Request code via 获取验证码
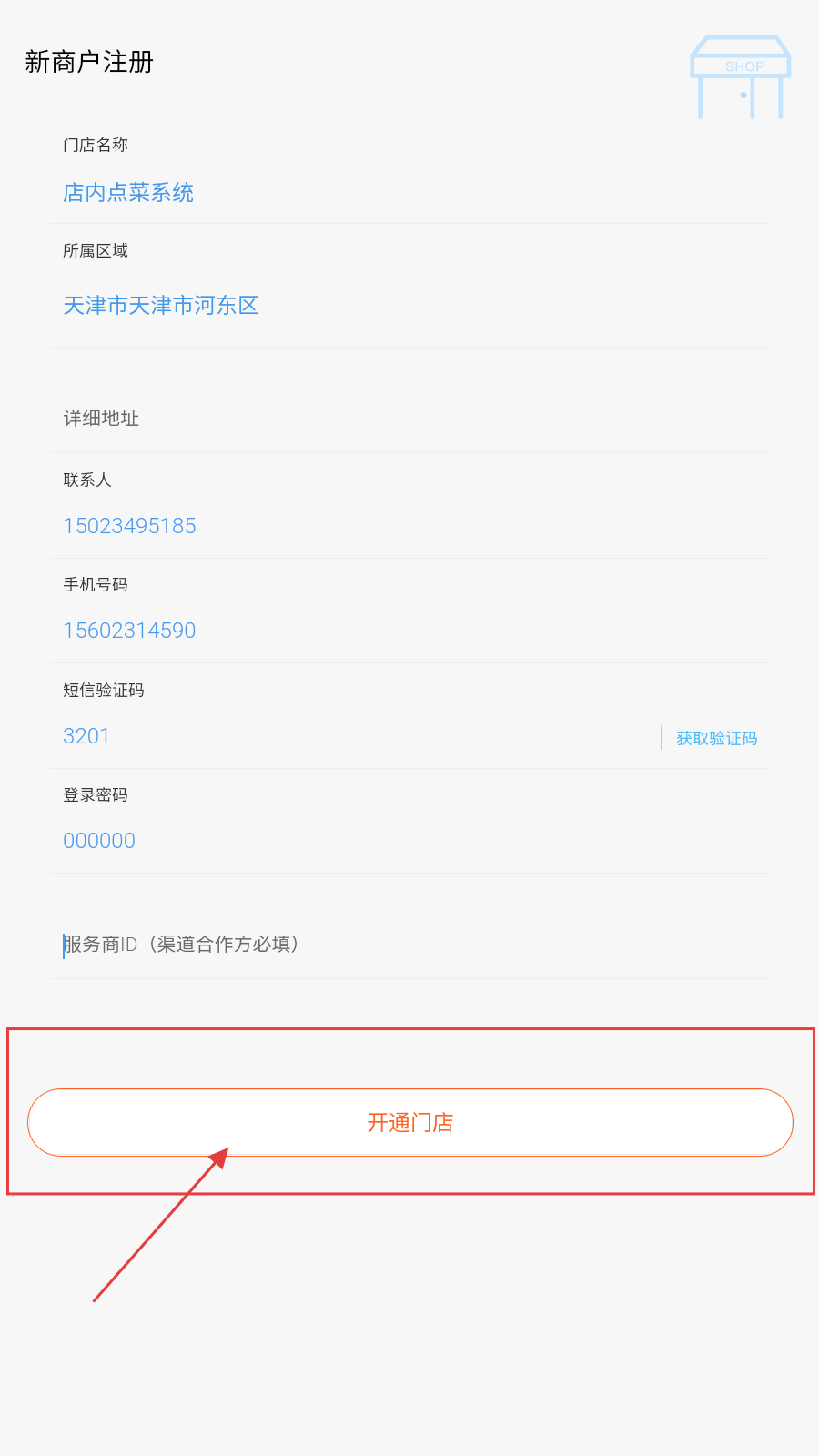819x1456 pixels. (x=717, y=738)
